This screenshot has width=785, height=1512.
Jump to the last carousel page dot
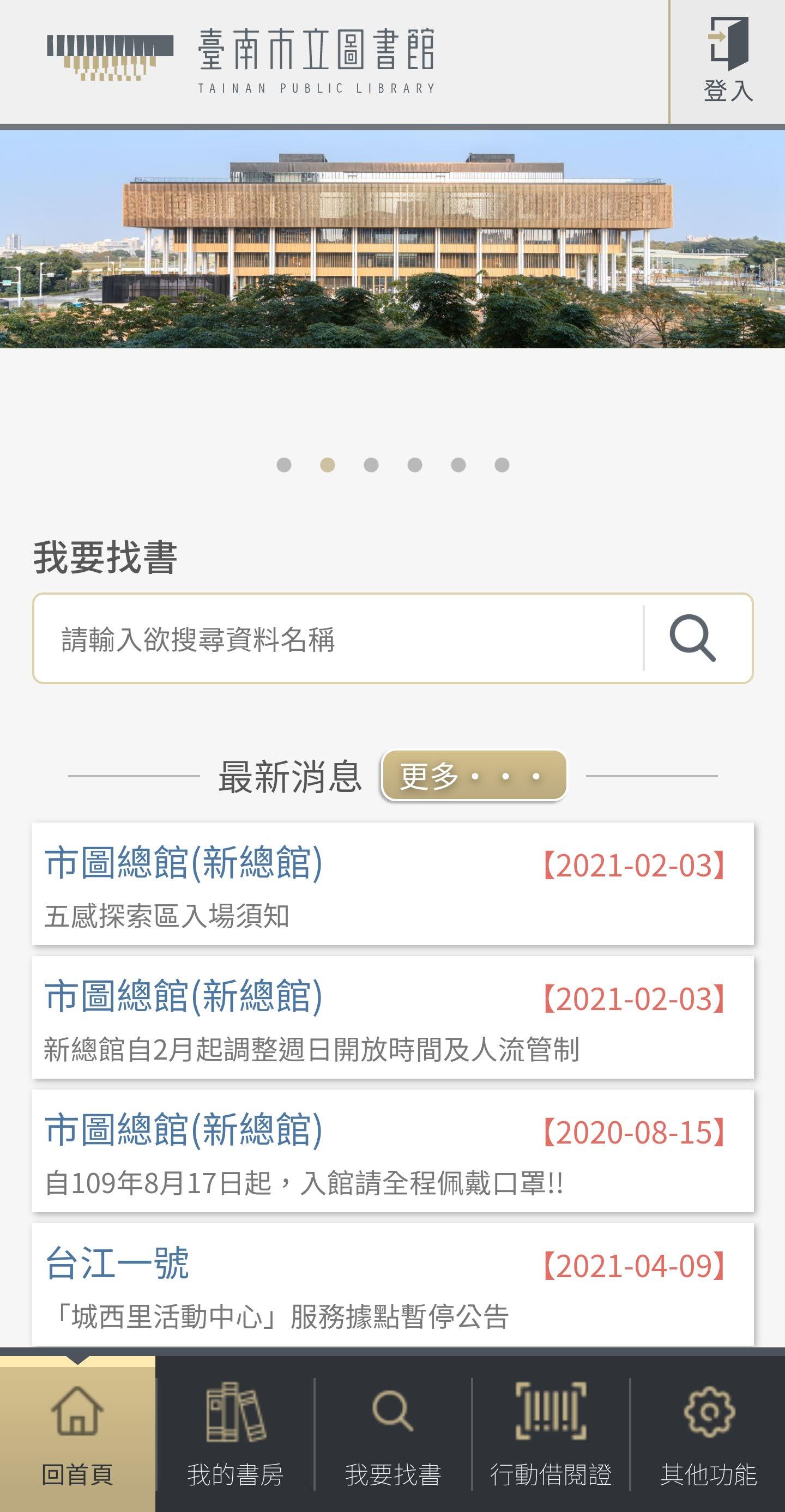tap(502, 465)
